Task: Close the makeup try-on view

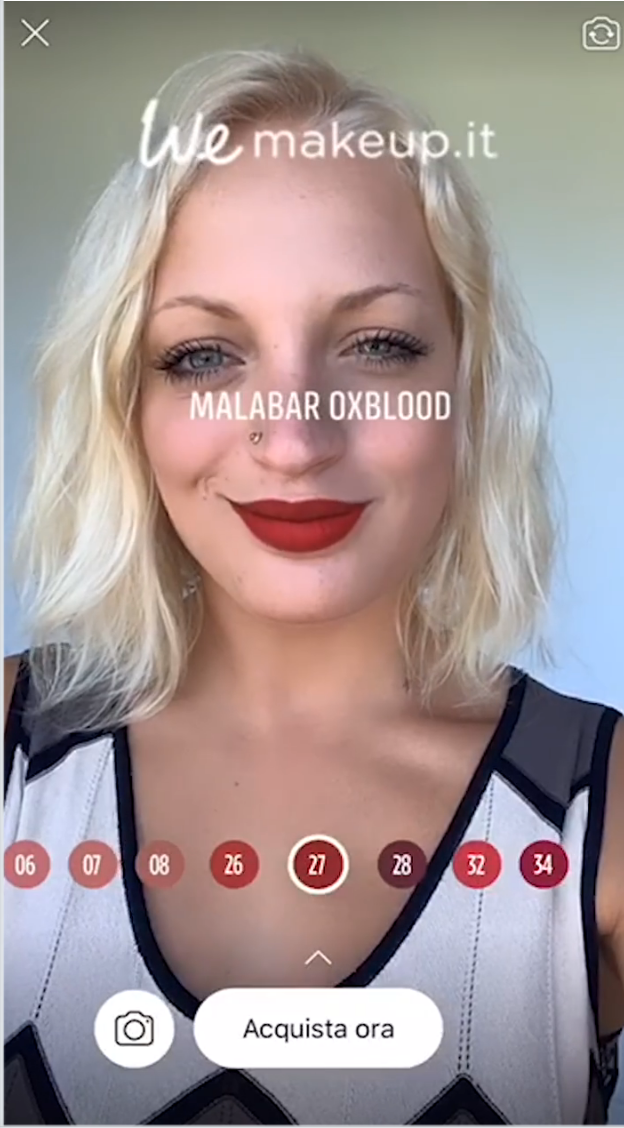Action: pos(35,34)
